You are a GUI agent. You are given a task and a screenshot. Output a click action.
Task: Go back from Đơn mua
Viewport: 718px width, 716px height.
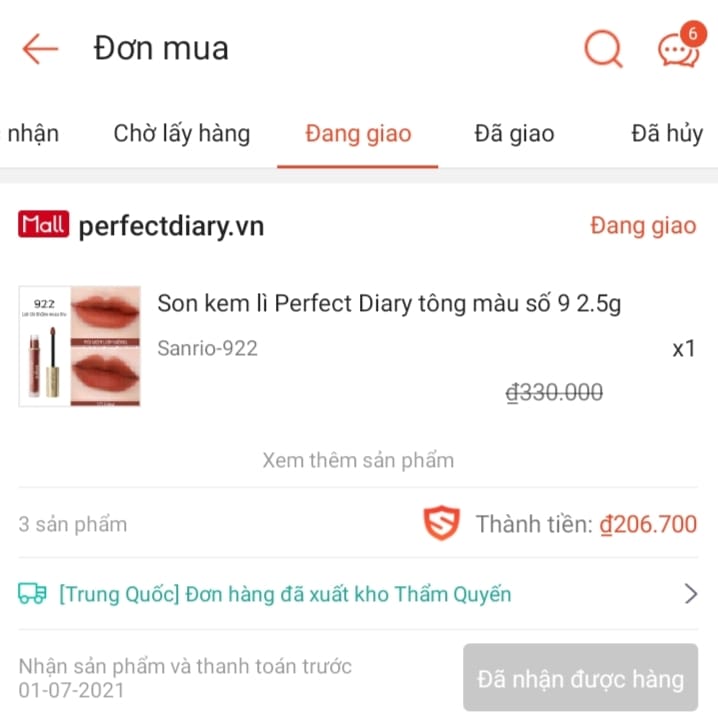click(x=40, y=48)
